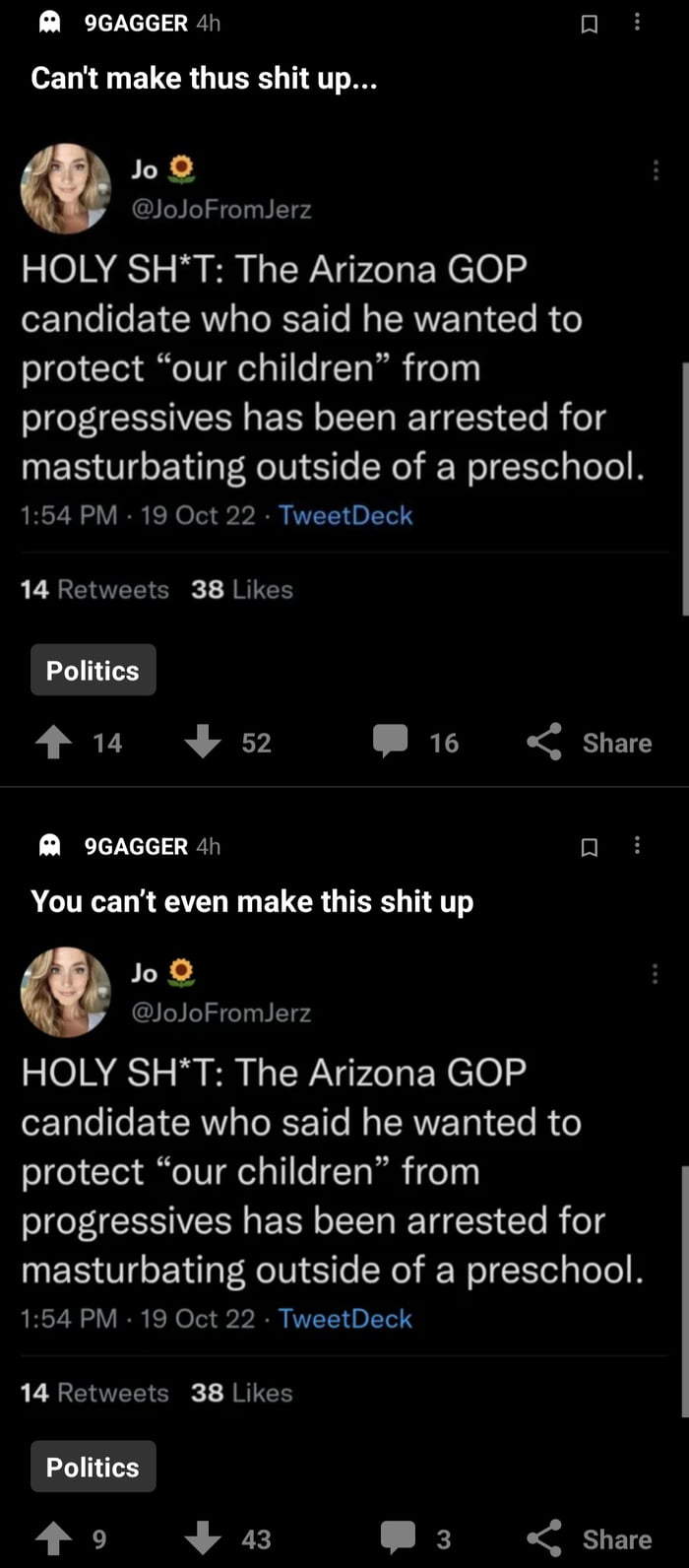This screenshot has width=689, height=1568.
Task: Open overflow menu of "You can't even" post
Action: (638, 845)
